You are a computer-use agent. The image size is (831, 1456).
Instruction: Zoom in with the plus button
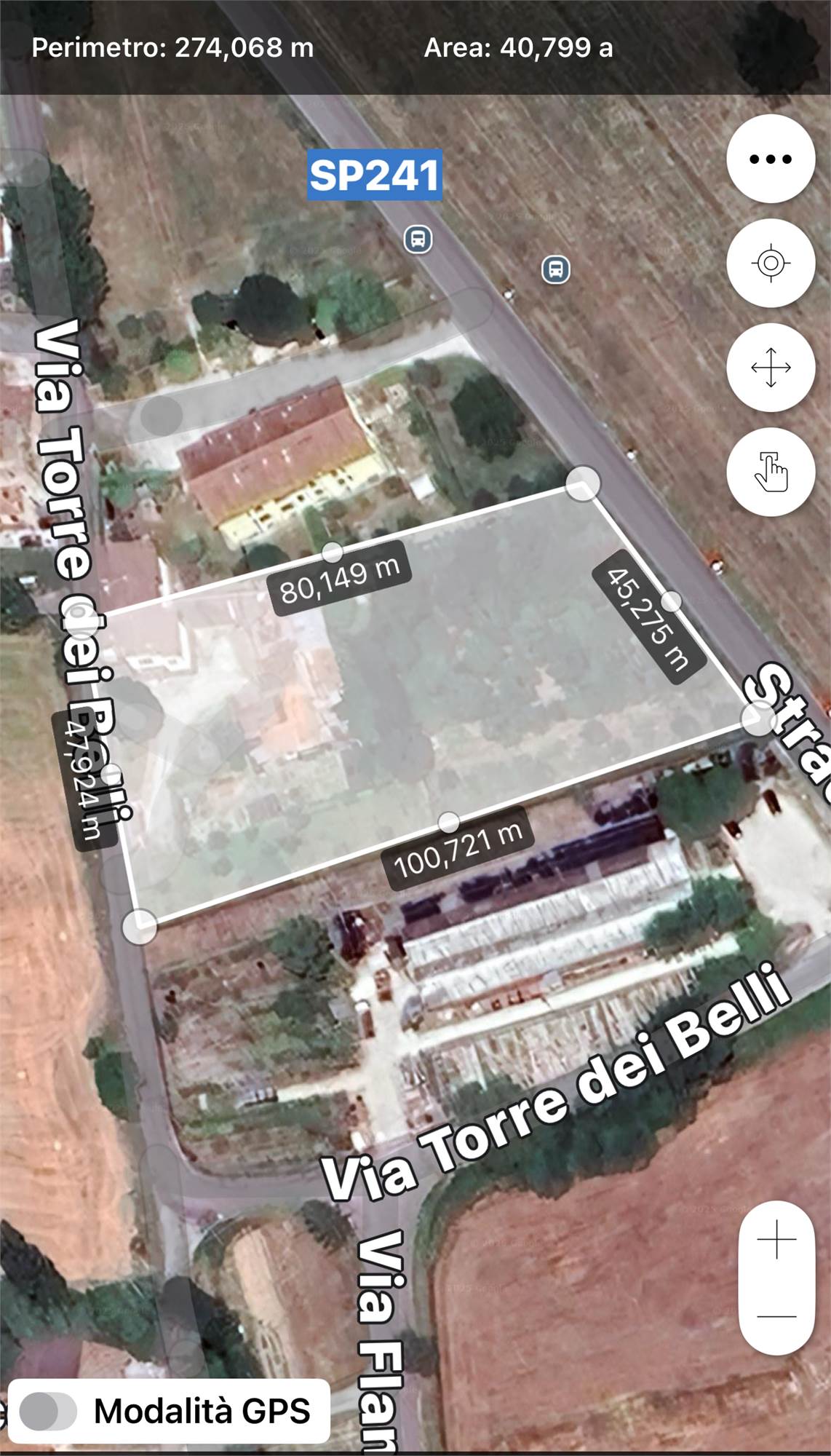(776, 1239)
